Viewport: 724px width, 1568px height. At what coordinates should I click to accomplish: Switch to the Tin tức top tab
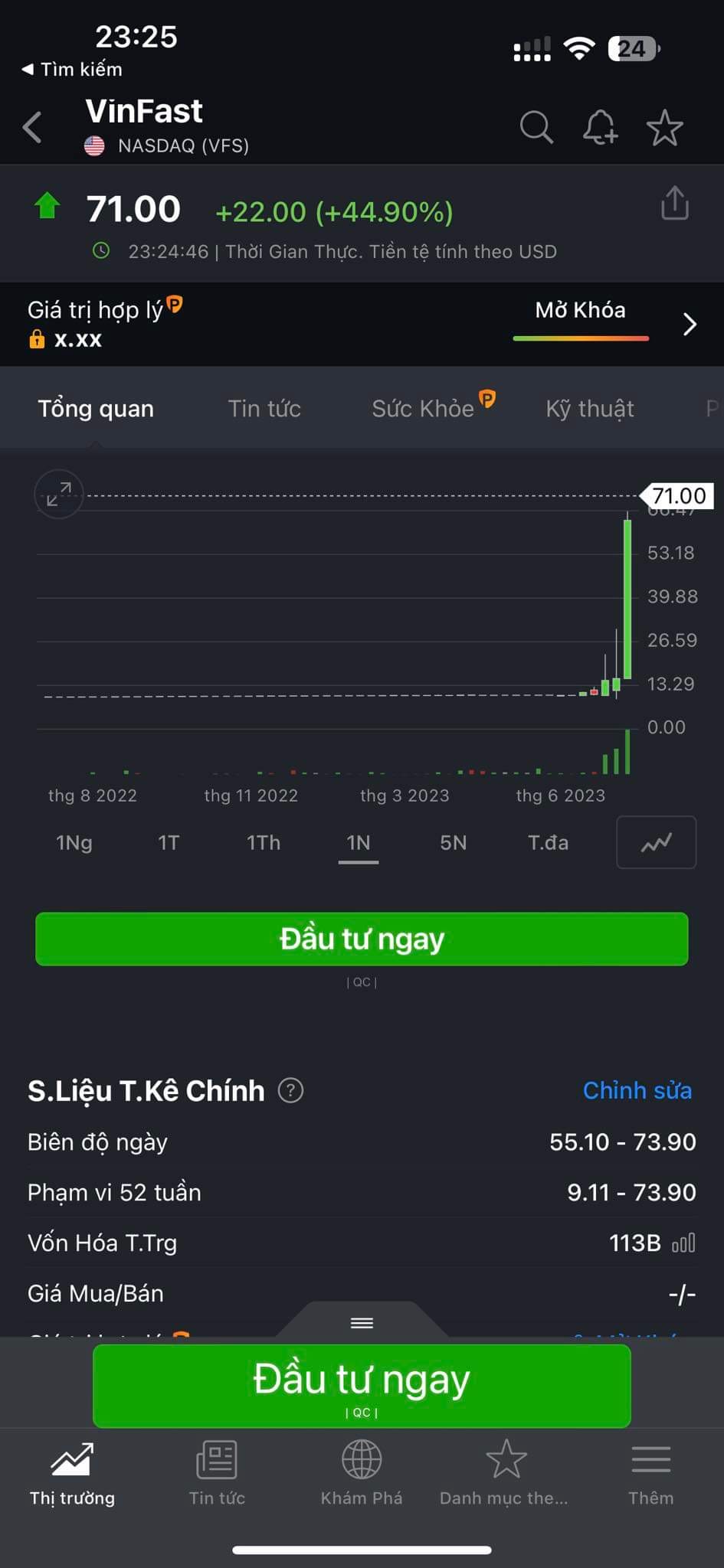coord(264,409)
